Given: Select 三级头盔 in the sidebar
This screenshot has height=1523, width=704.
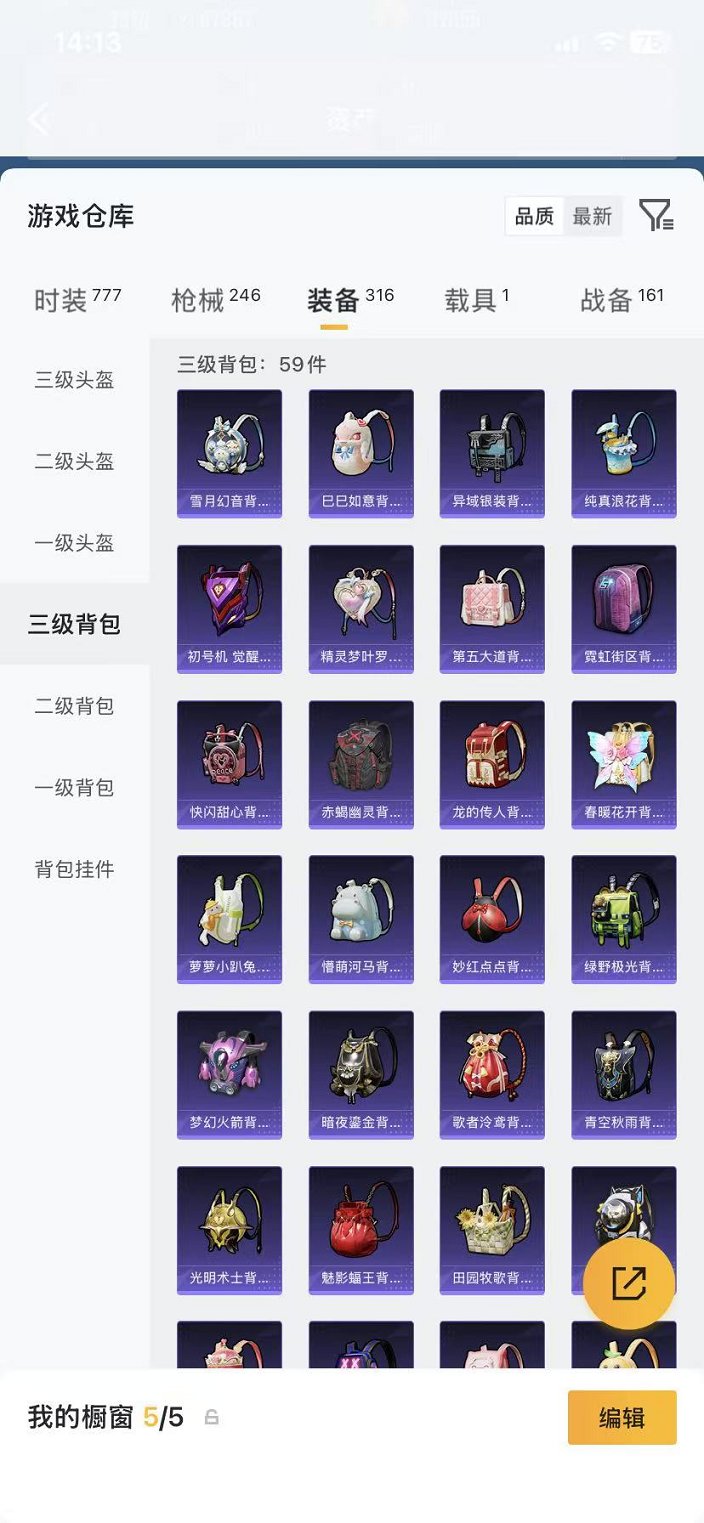Looking at the screenshot, I should [x=75, y=380].
